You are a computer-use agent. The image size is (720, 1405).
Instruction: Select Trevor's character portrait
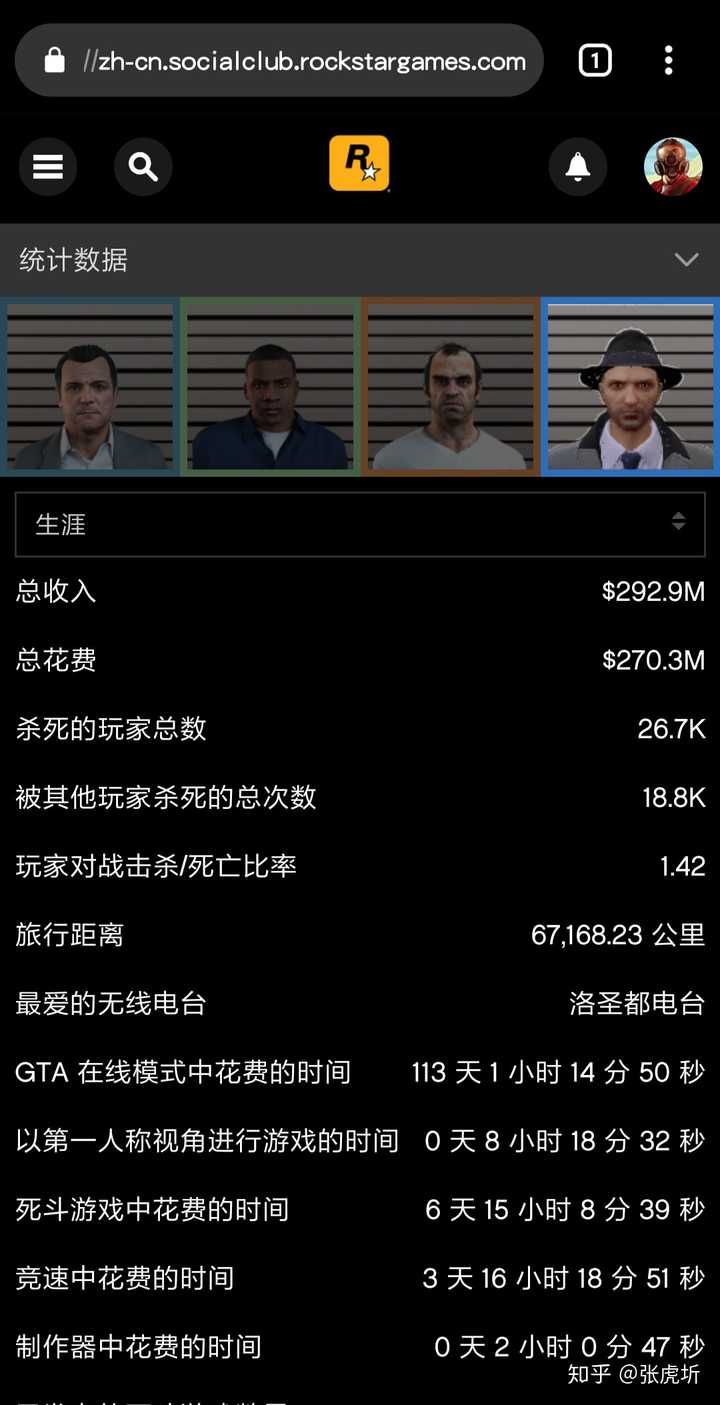450,387
